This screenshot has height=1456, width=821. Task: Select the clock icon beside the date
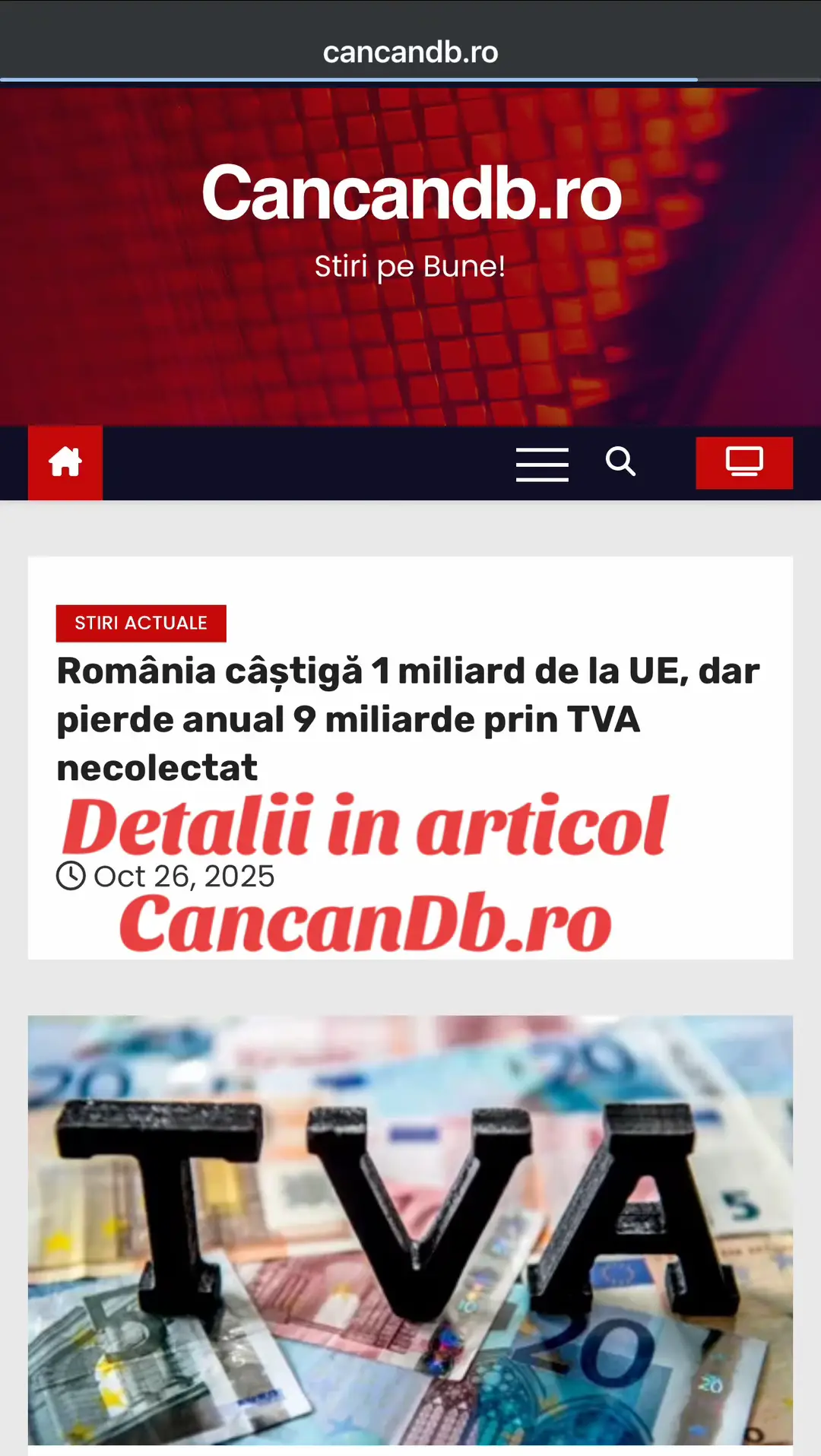coord(70,876)
